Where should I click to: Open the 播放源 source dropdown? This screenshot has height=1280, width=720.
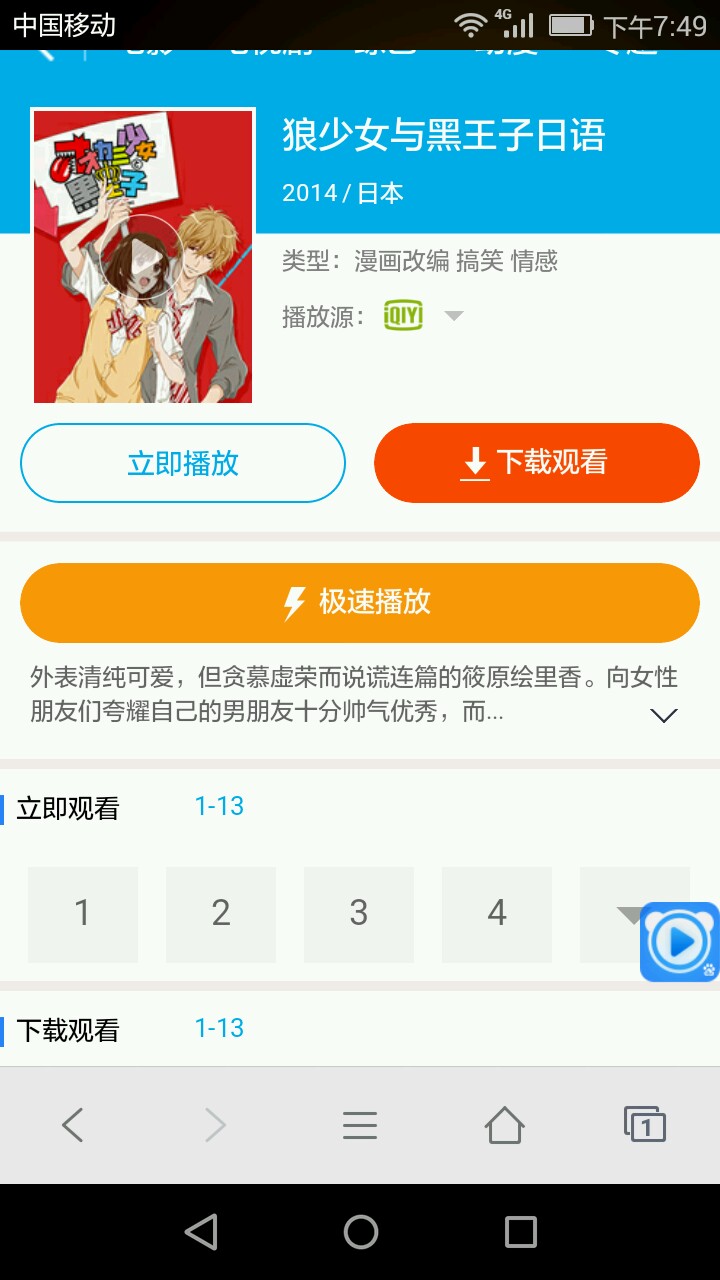tap(453, 316)
